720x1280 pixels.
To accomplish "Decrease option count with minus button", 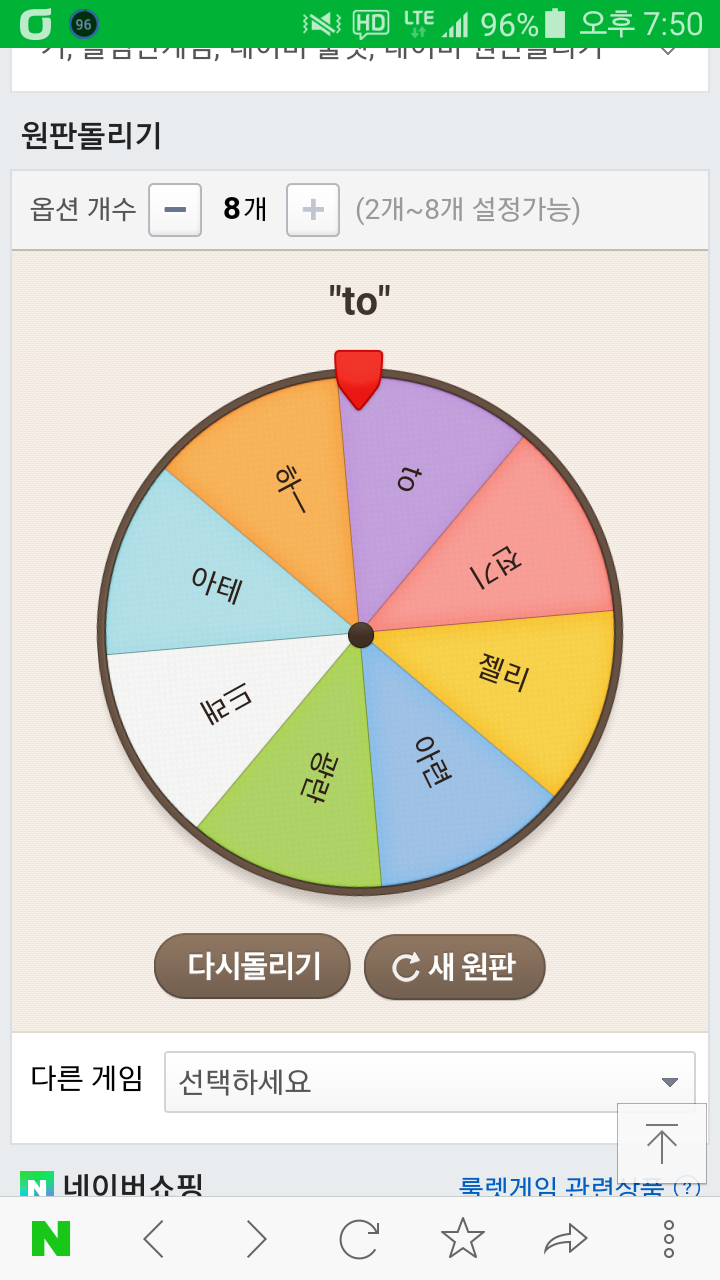I will pos(175,210).
